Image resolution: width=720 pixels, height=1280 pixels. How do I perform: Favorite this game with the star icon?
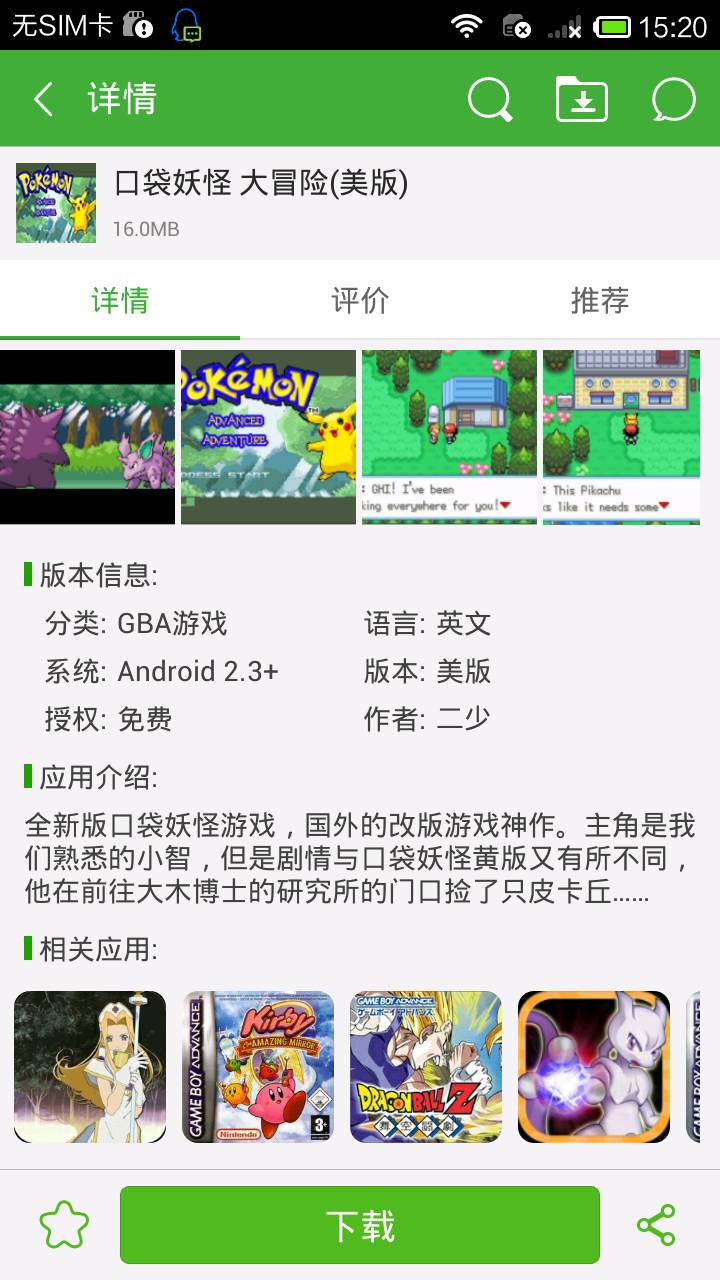(64, 1226)
